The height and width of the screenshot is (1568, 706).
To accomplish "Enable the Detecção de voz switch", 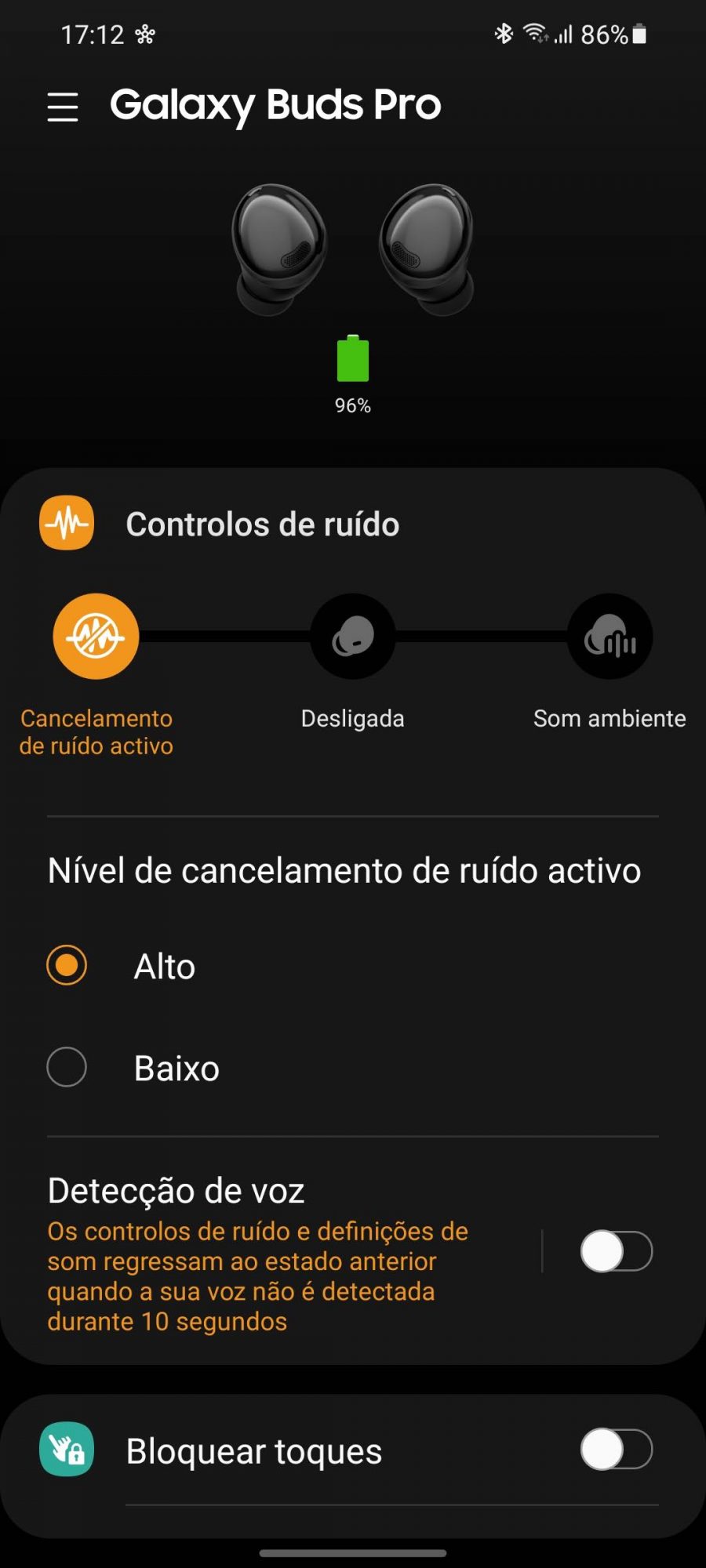I will click(616, 1251).
